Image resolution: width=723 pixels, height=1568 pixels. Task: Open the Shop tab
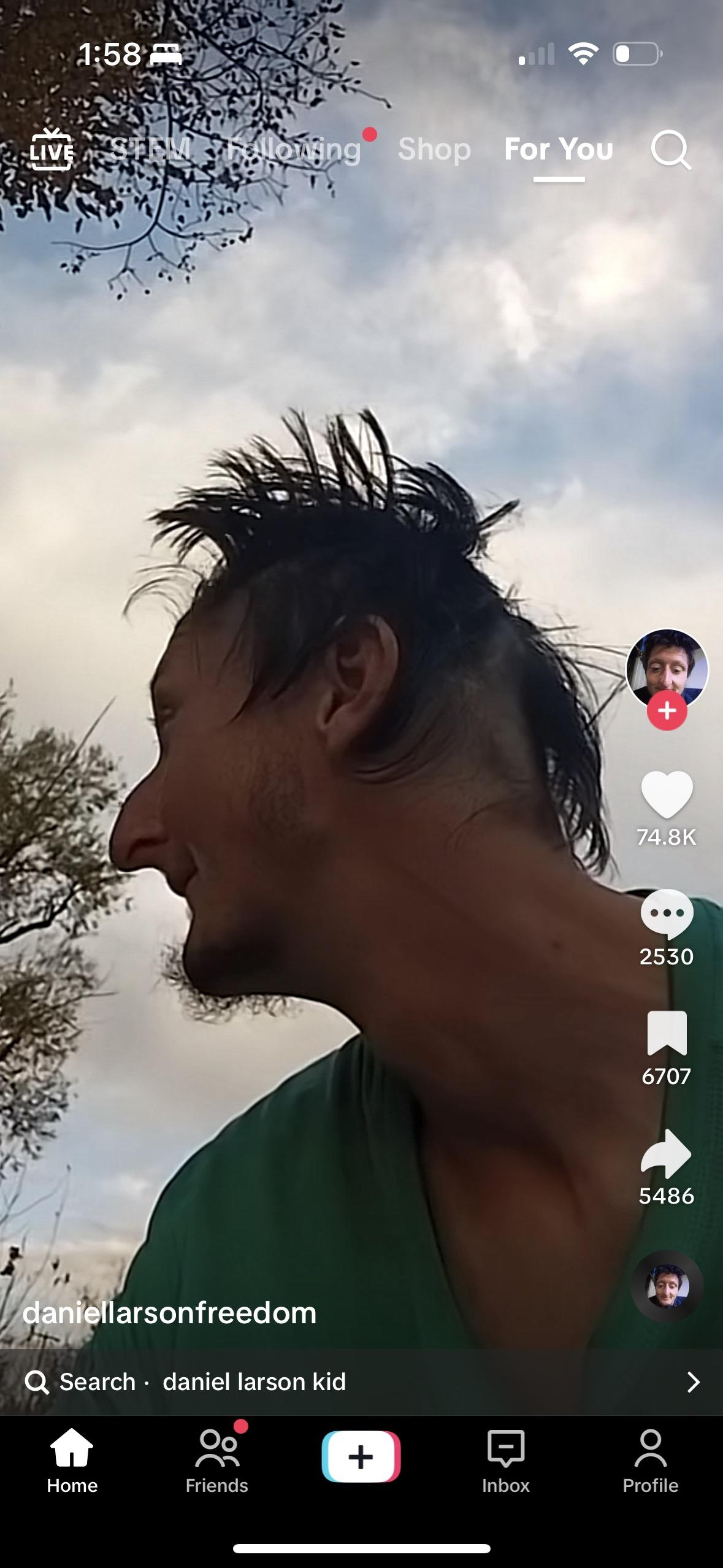coord(434,149)
